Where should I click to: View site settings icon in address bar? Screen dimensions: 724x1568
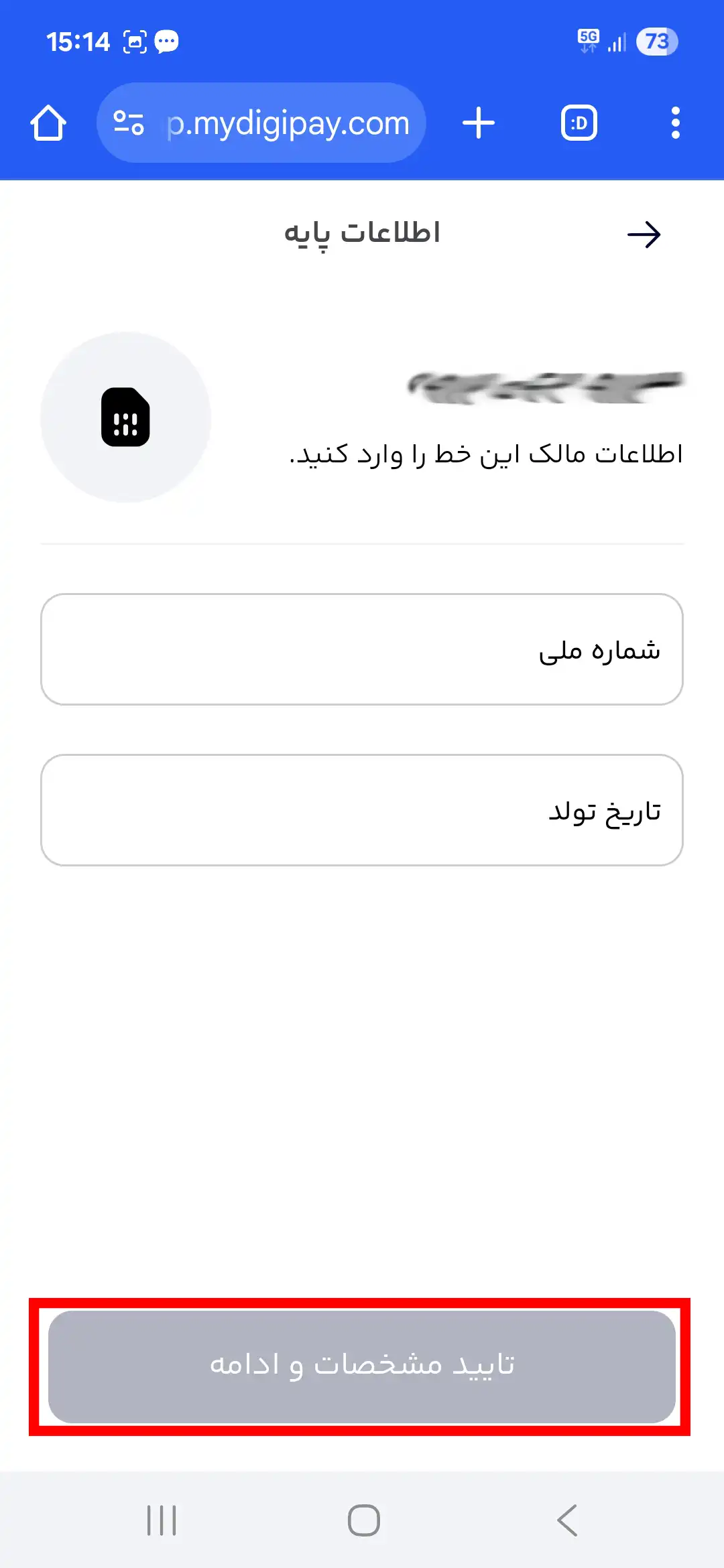(129, 123)
